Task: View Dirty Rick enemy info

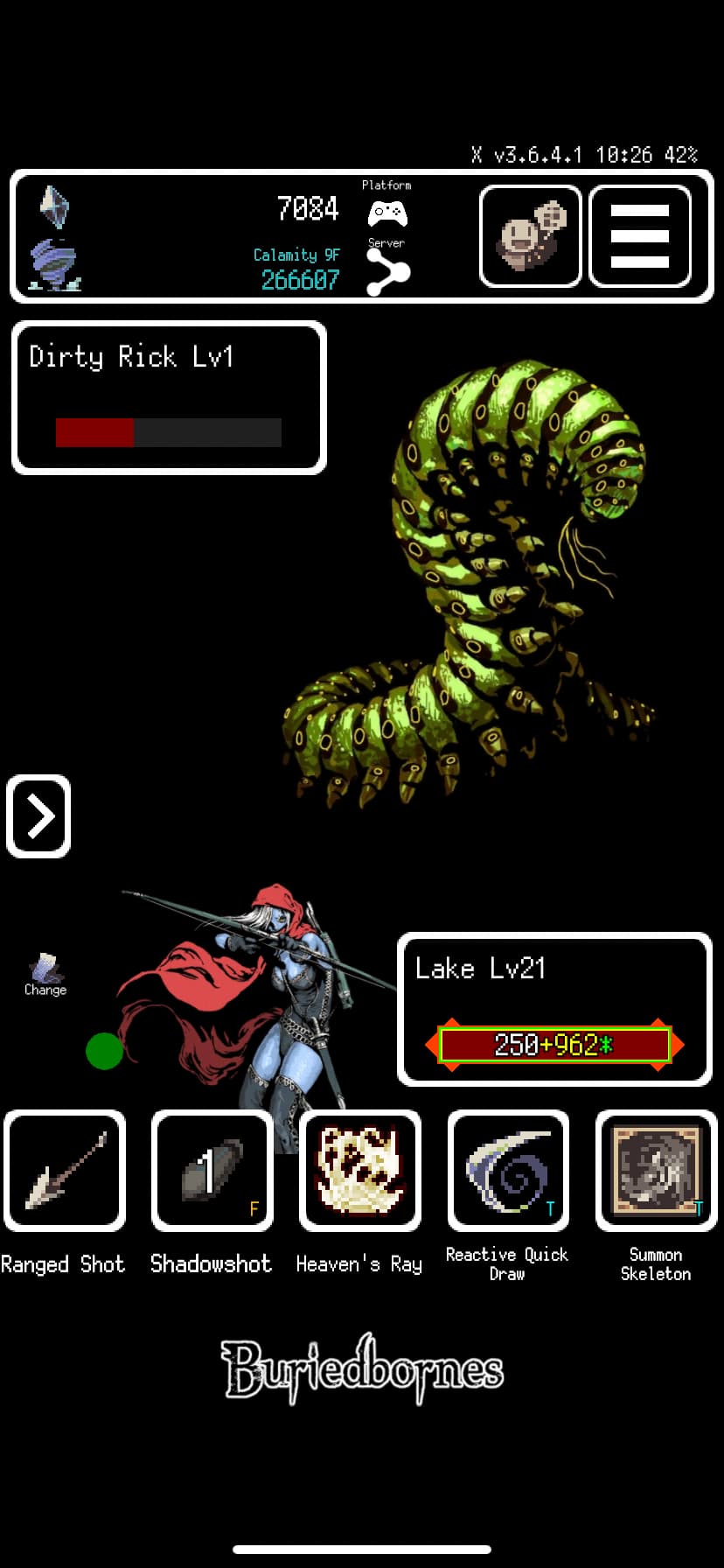Action: [169, 397]
